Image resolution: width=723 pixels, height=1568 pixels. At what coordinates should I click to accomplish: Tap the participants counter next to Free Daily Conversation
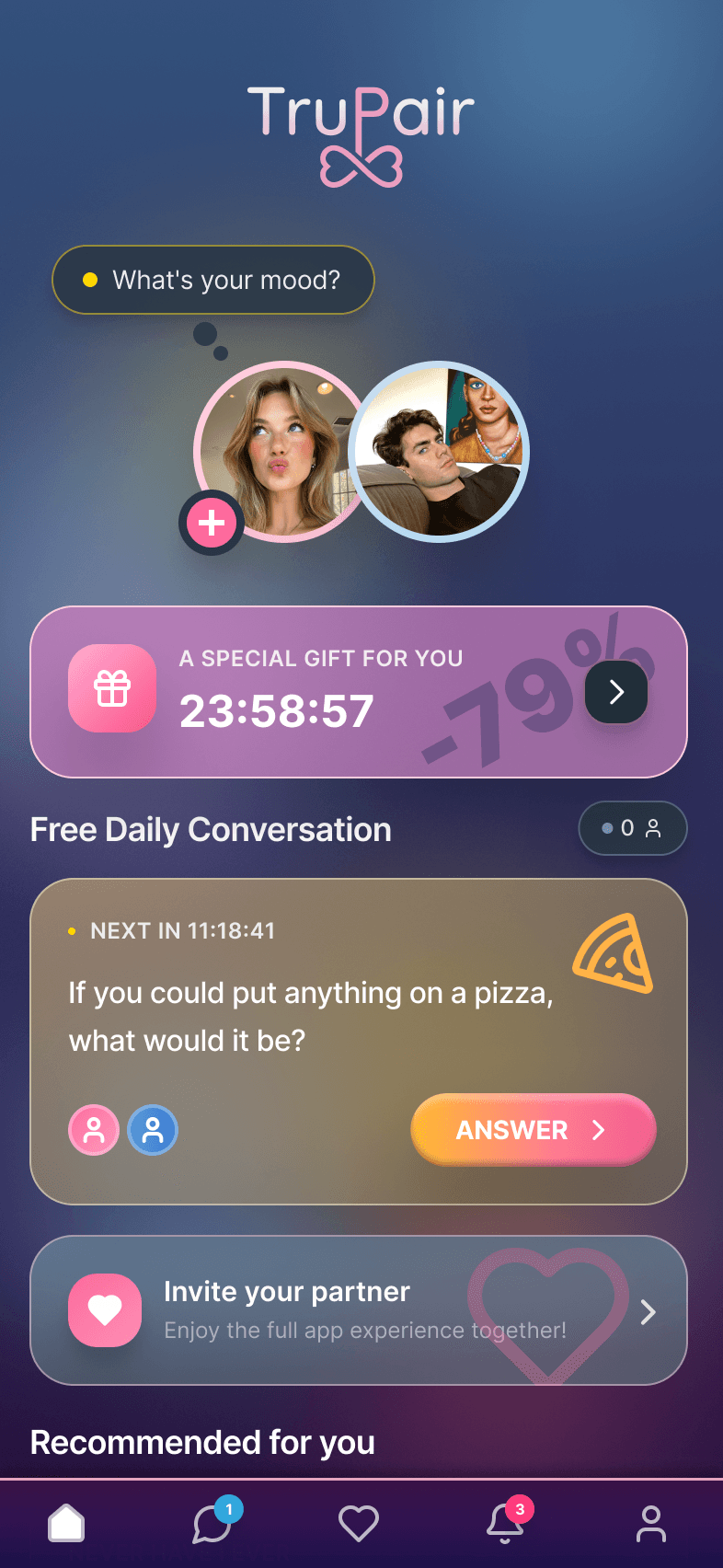click(632, 828)
